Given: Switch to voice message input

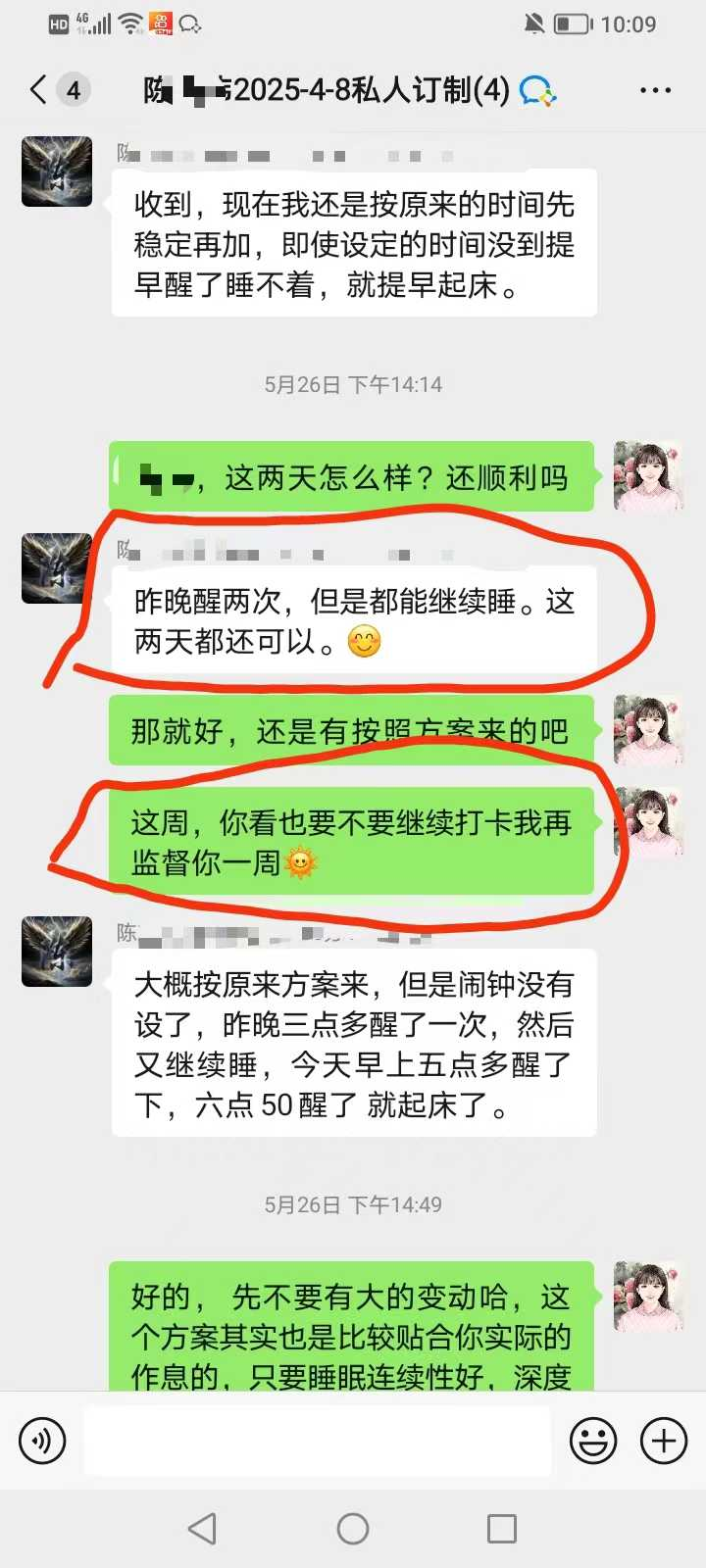Looking at the screenshot, I should click(42, 1441).
